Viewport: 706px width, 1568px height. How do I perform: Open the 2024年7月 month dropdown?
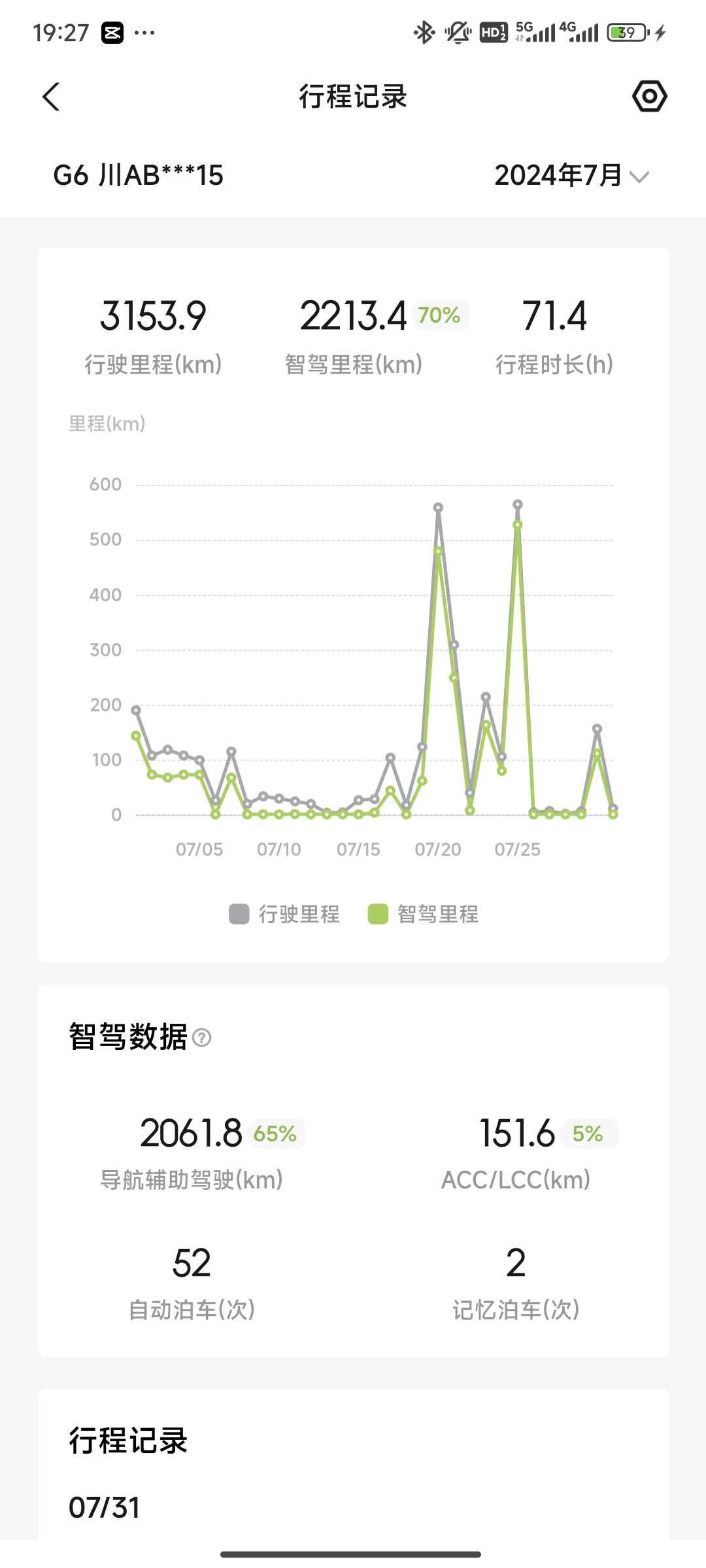point(571,175)
